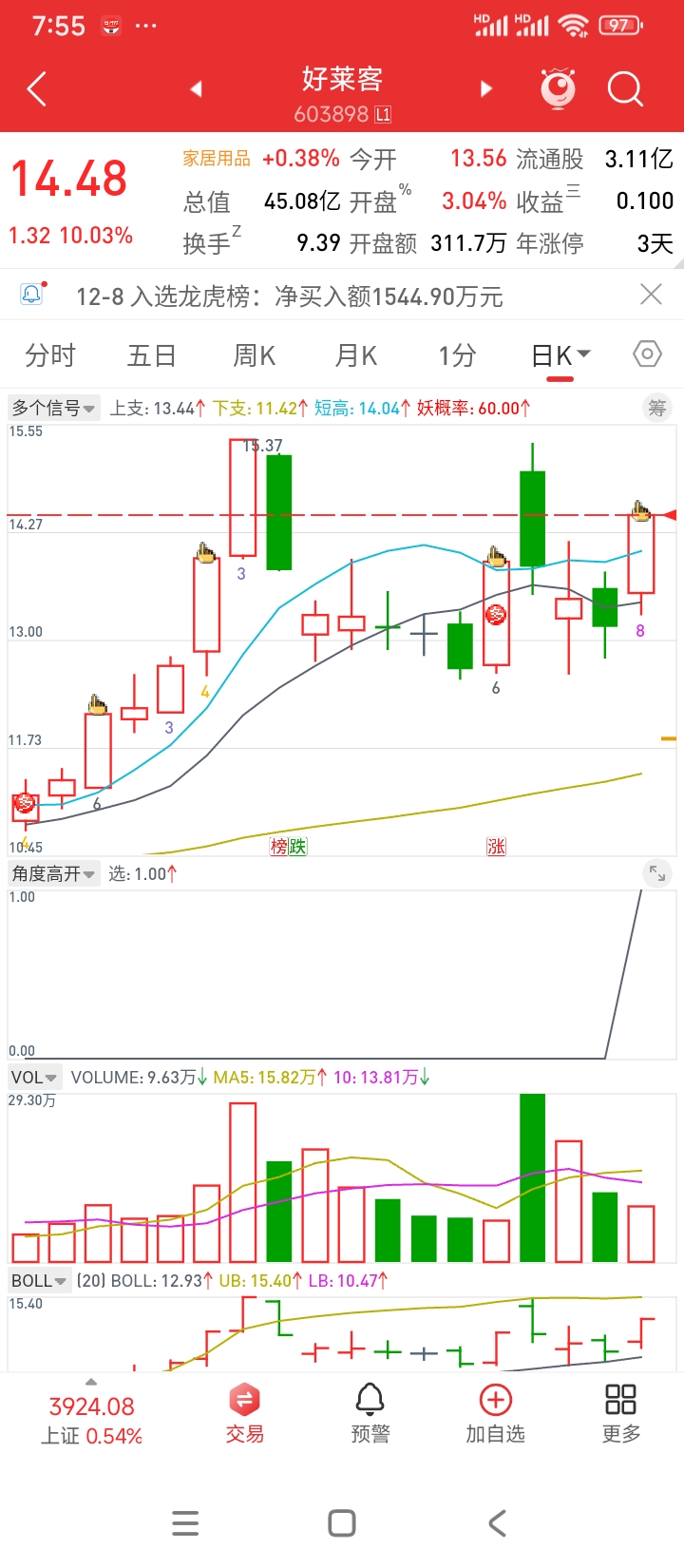684x1568 pixels.
Task: Open the 多个信号 signal selector dropdown
Action: 52,408
